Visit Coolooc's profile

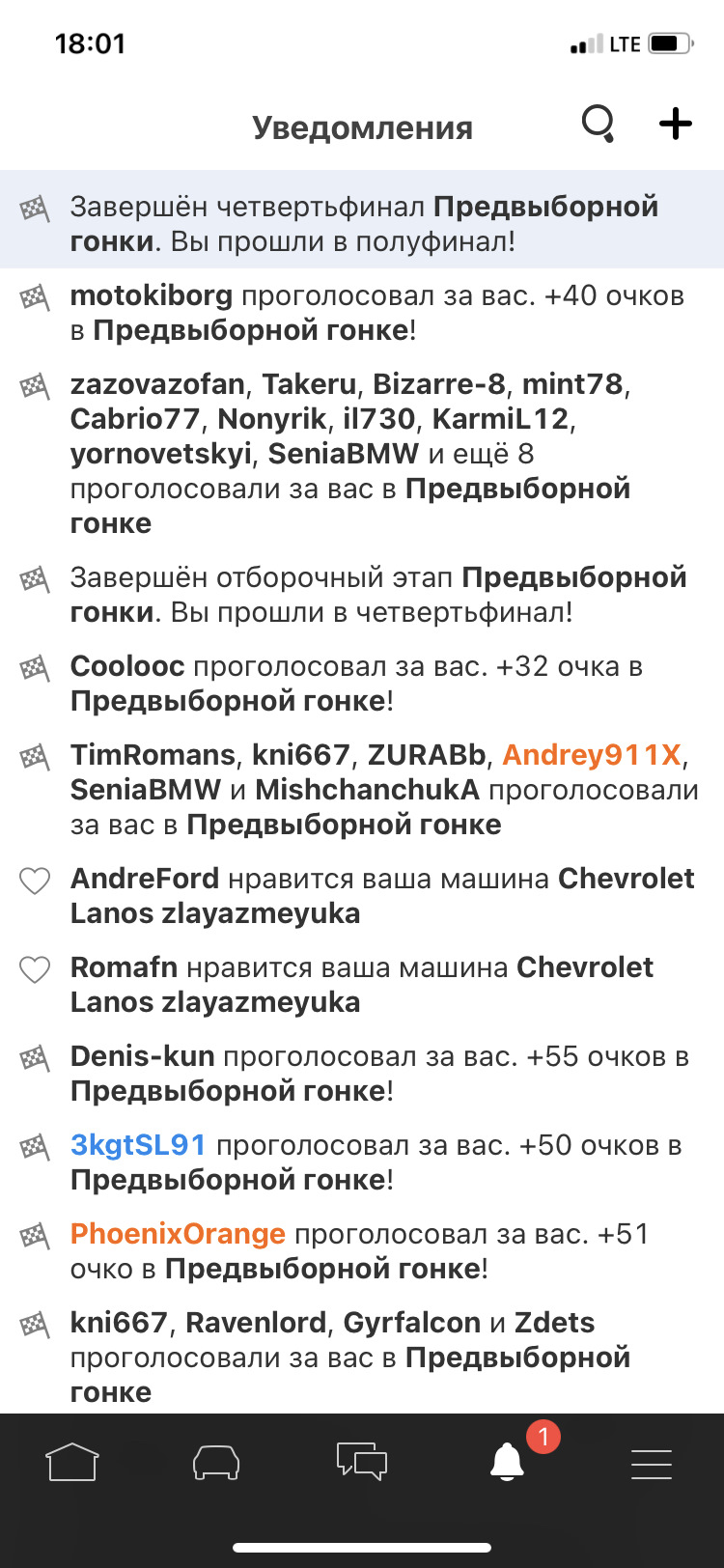click(x=128, y=666)
